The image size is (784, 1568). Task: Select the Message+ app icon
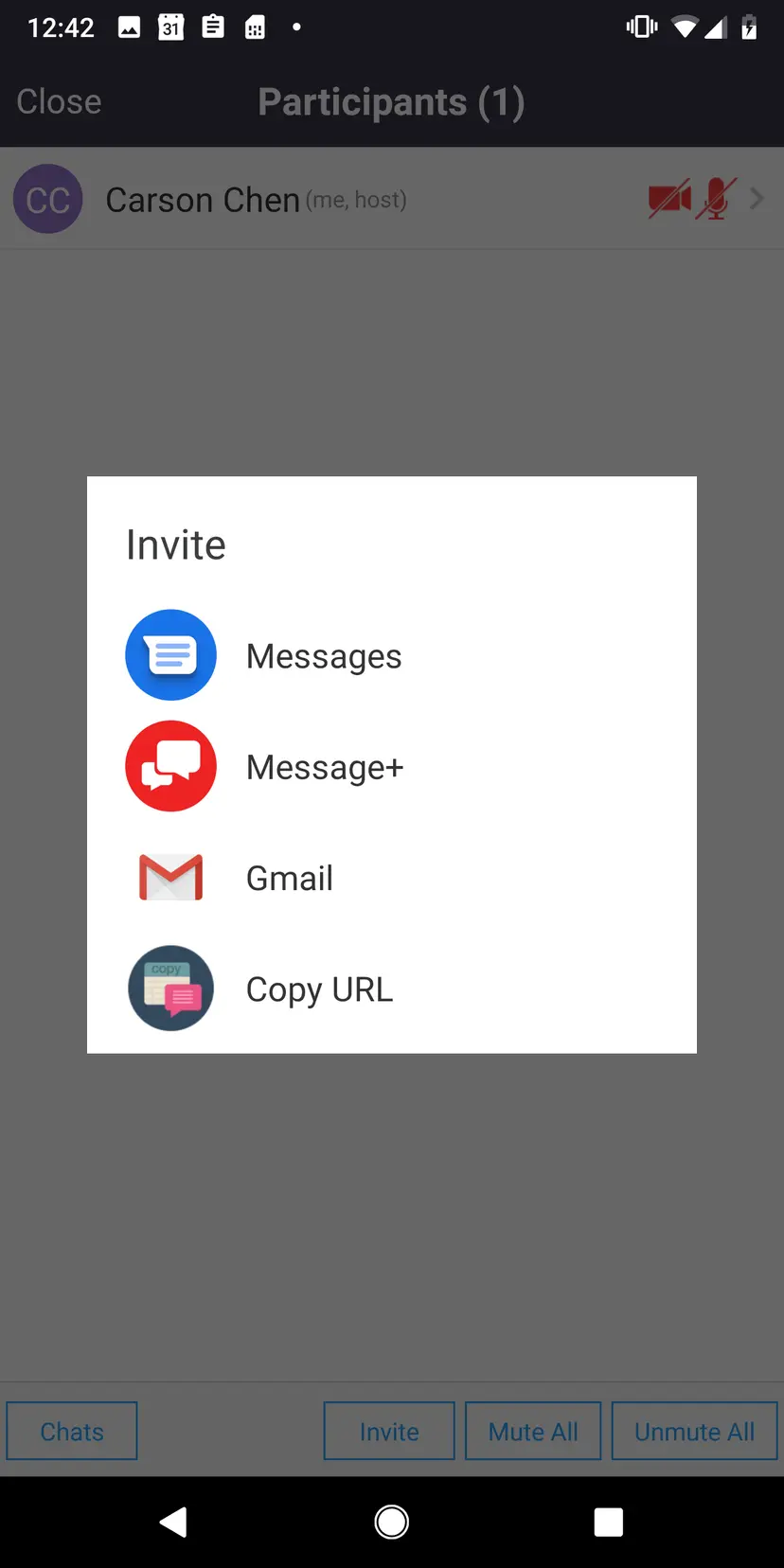[x=170, y=765]
